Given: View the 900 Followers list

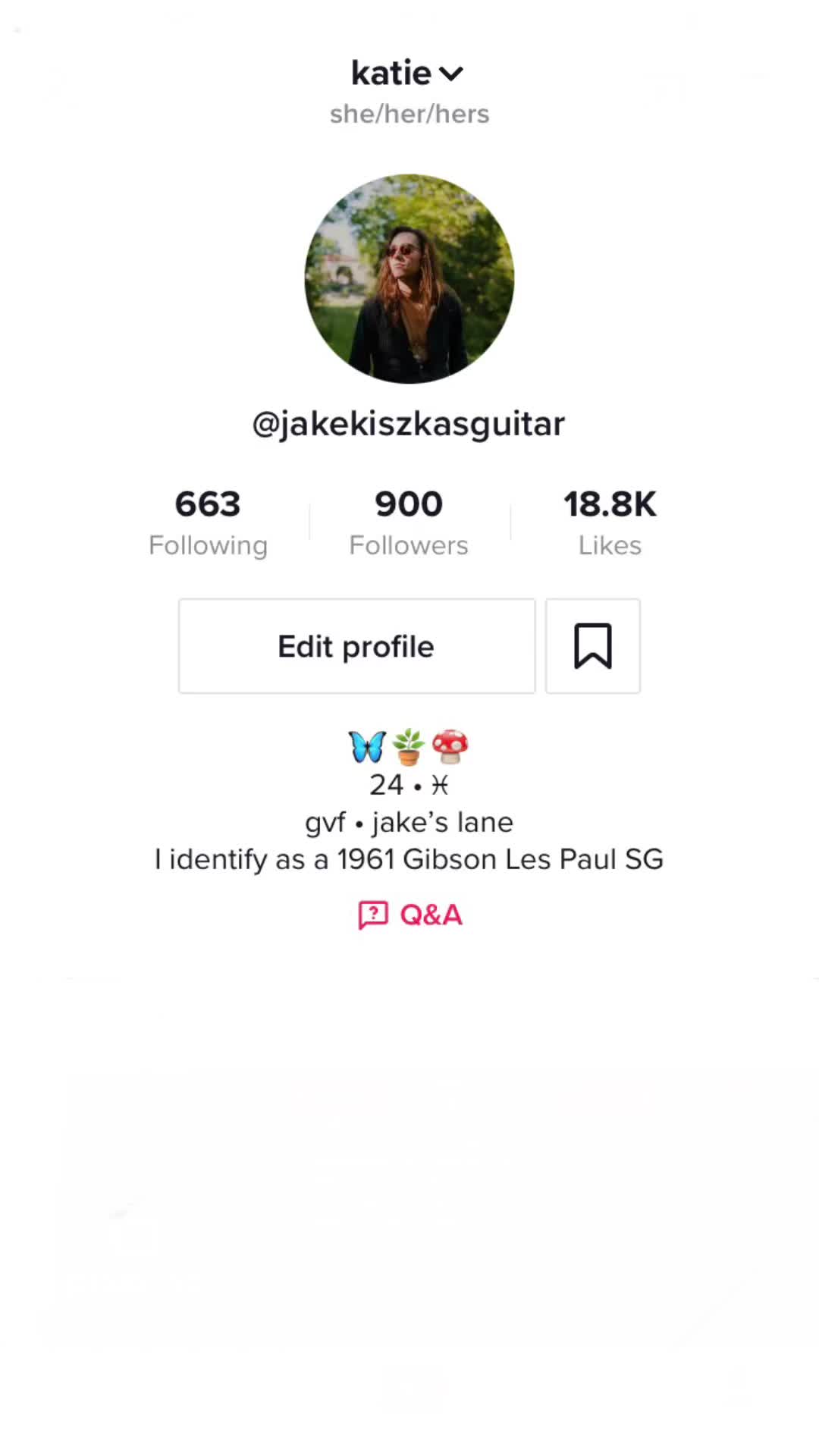Looking at the screenshot, I should [409, 522].
